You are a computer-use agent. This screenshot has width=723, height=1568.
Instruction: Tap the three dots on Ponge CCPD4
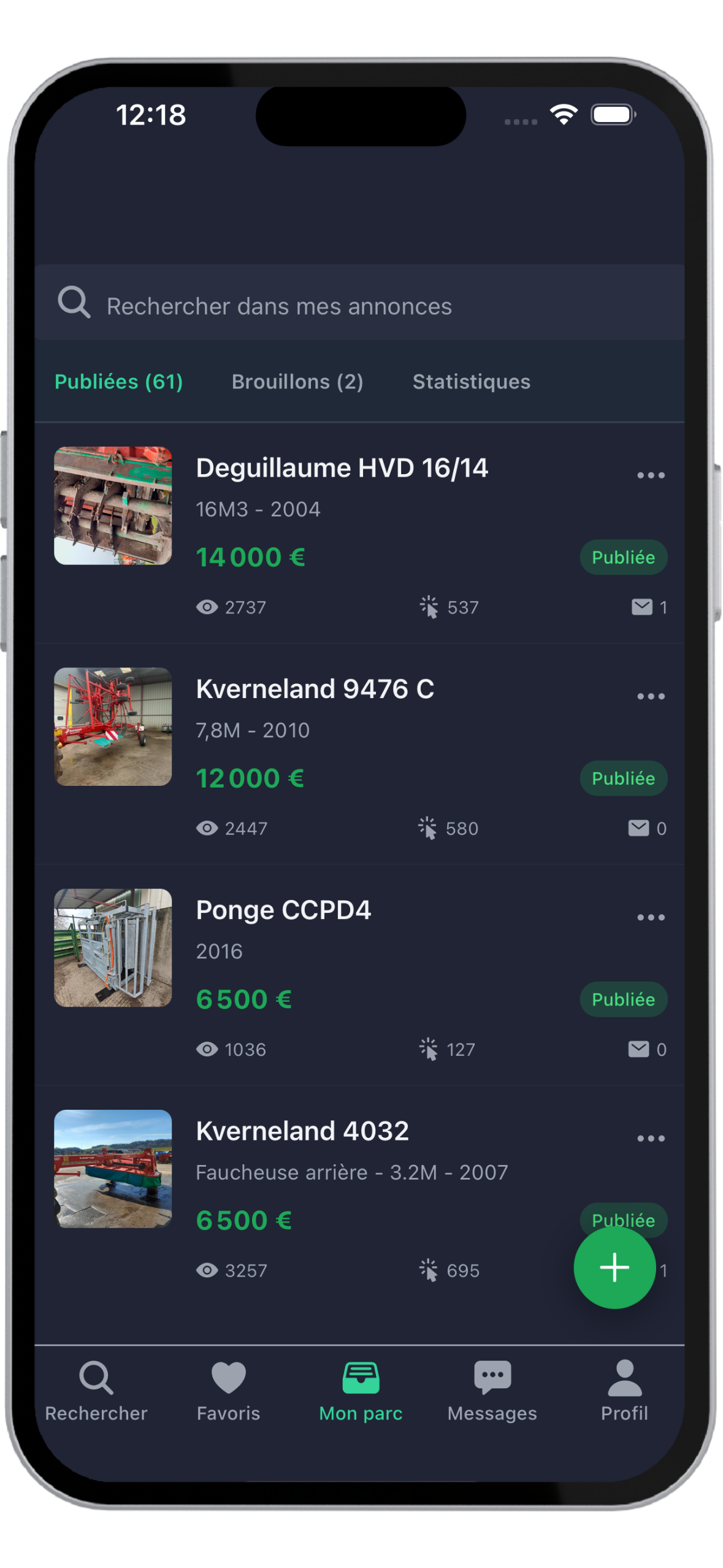click(651, 918)
